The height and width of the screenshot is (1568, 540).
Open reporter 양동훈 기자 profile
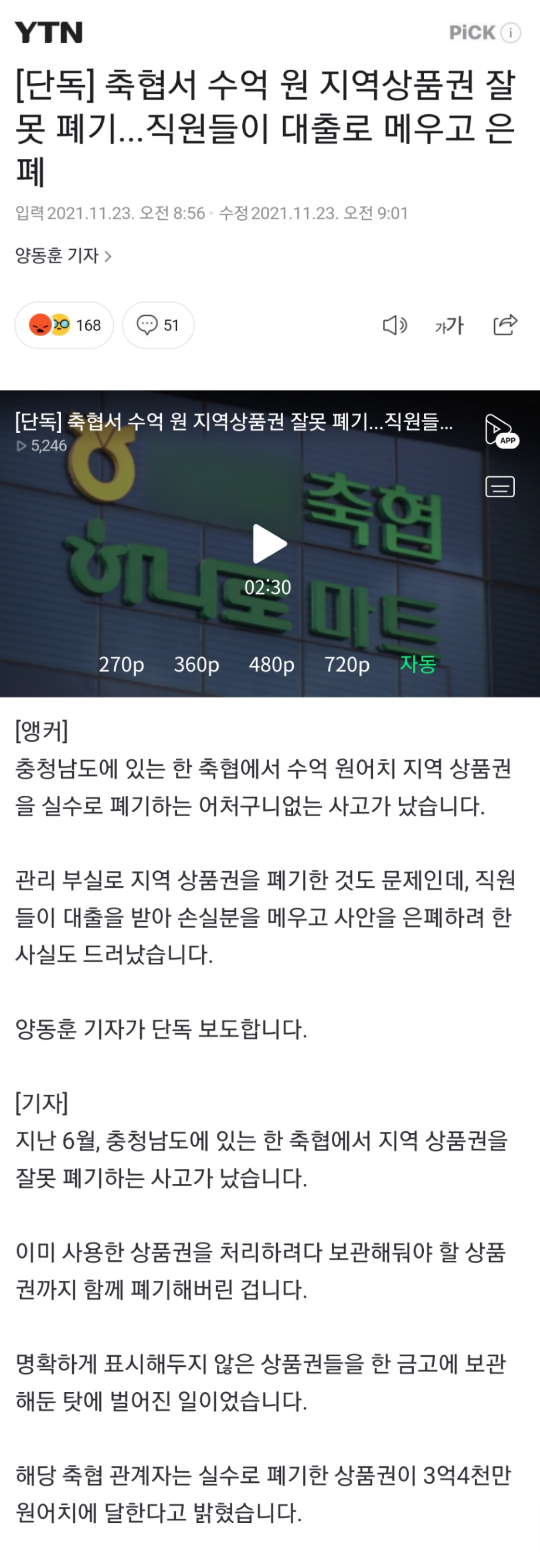coord(63,256)
